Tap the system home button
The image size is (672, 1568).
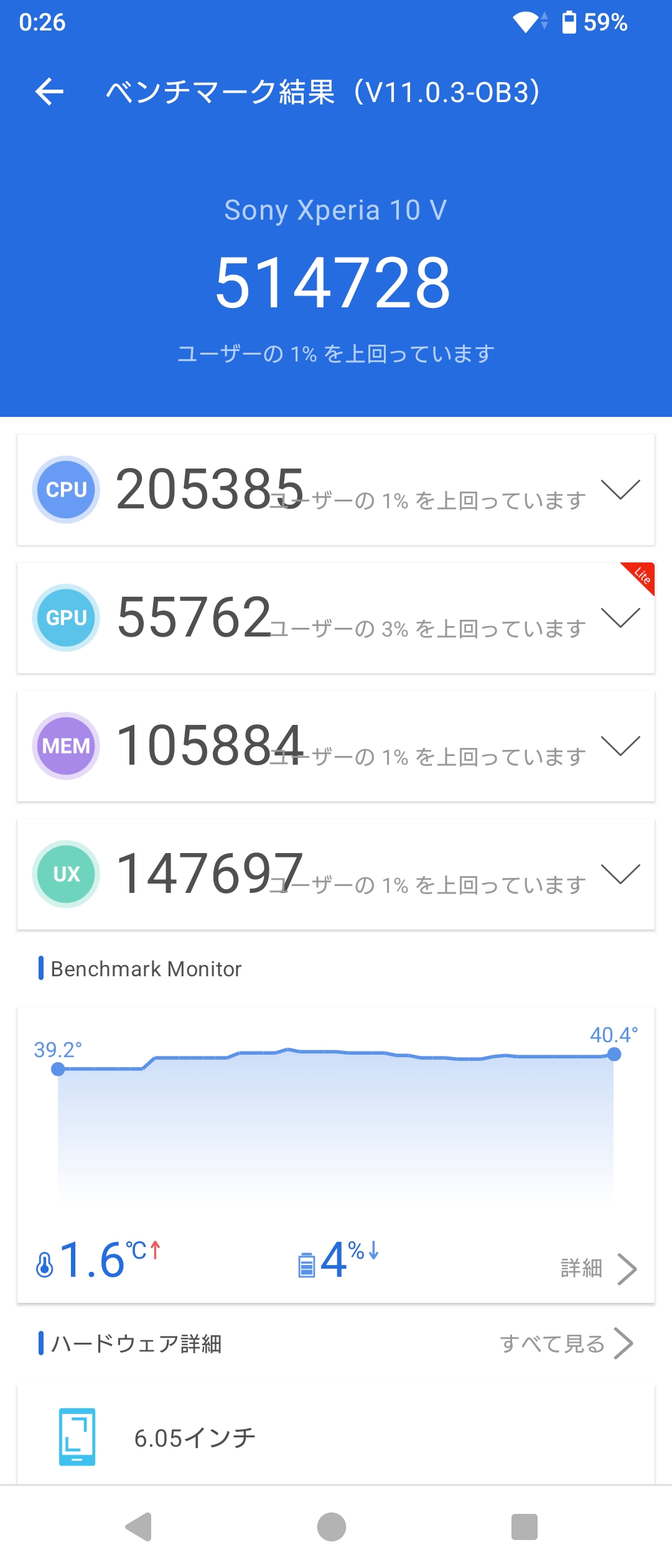(332, 1526)
